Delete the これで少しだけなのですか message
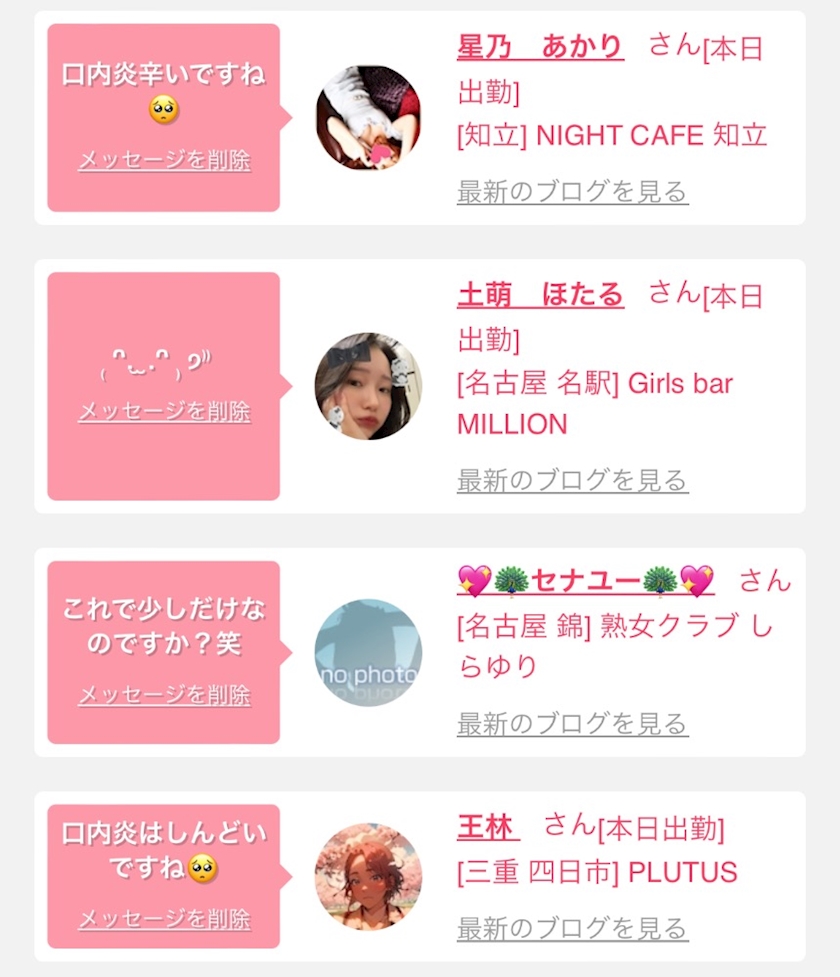 point(165,695)
